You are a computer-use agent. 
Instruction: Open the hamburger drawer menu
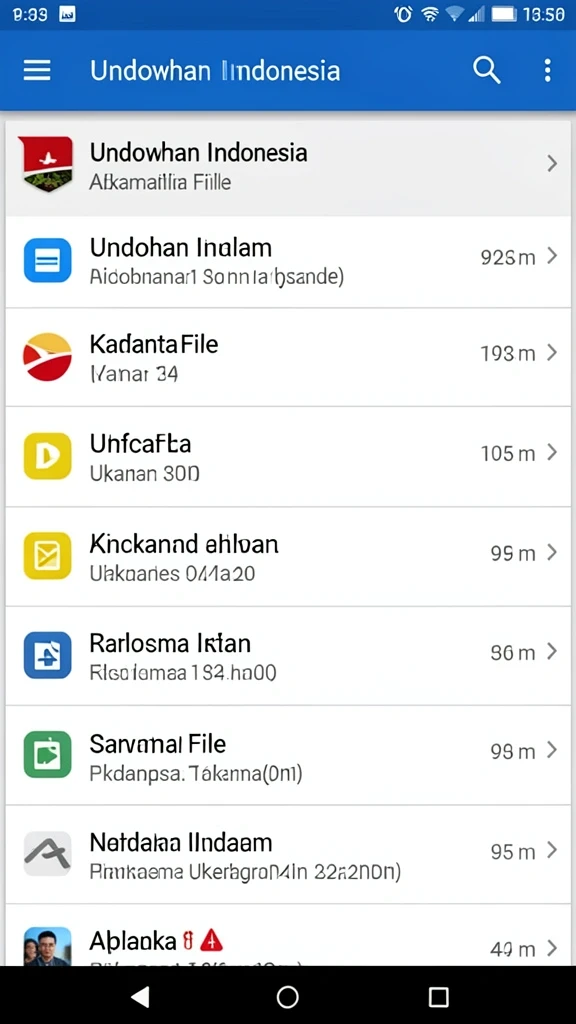tap(37, 70)
